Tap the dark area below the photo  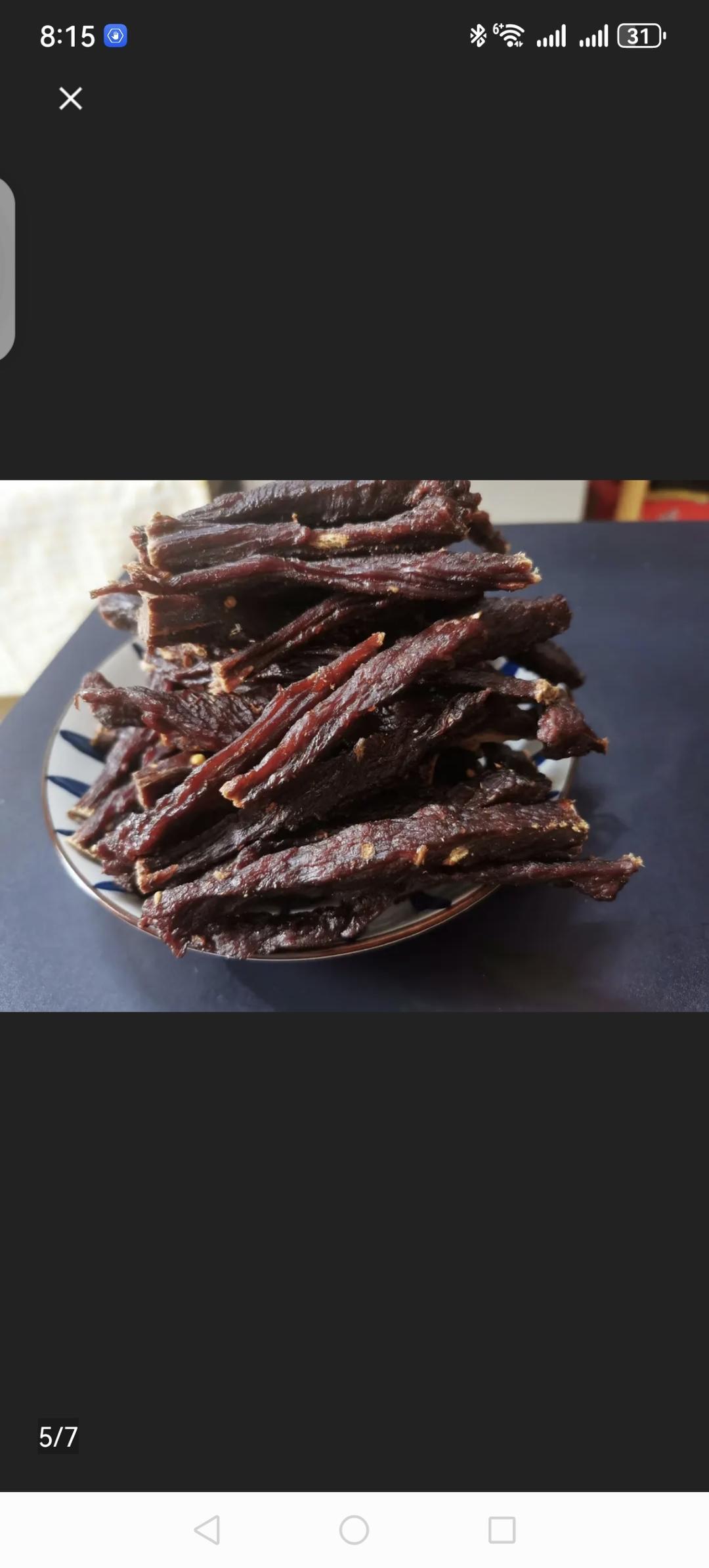[354, 1182]
